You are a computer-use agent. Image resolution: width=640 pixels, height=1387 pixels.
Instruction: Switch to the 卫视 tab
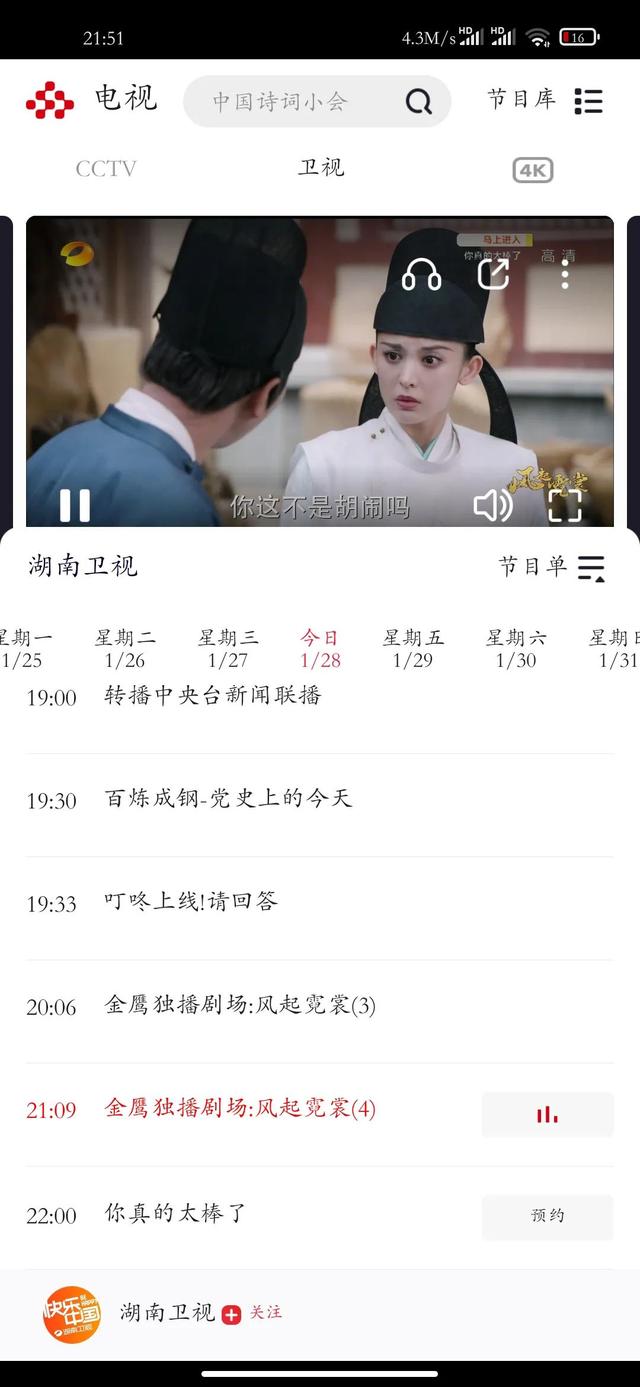[x=321, y=168]
